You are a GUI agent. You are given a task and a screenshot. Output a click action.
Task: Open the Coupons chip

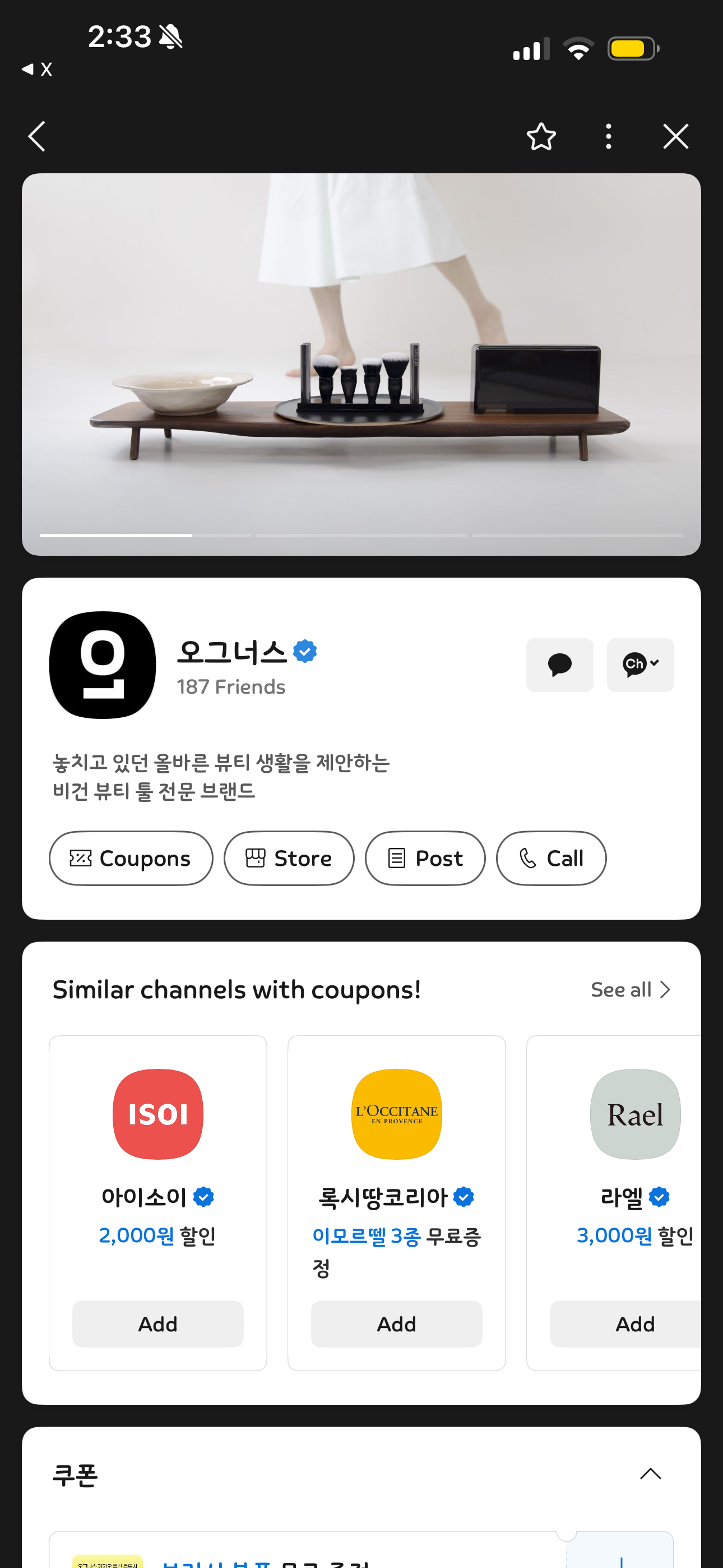(131, 858)
